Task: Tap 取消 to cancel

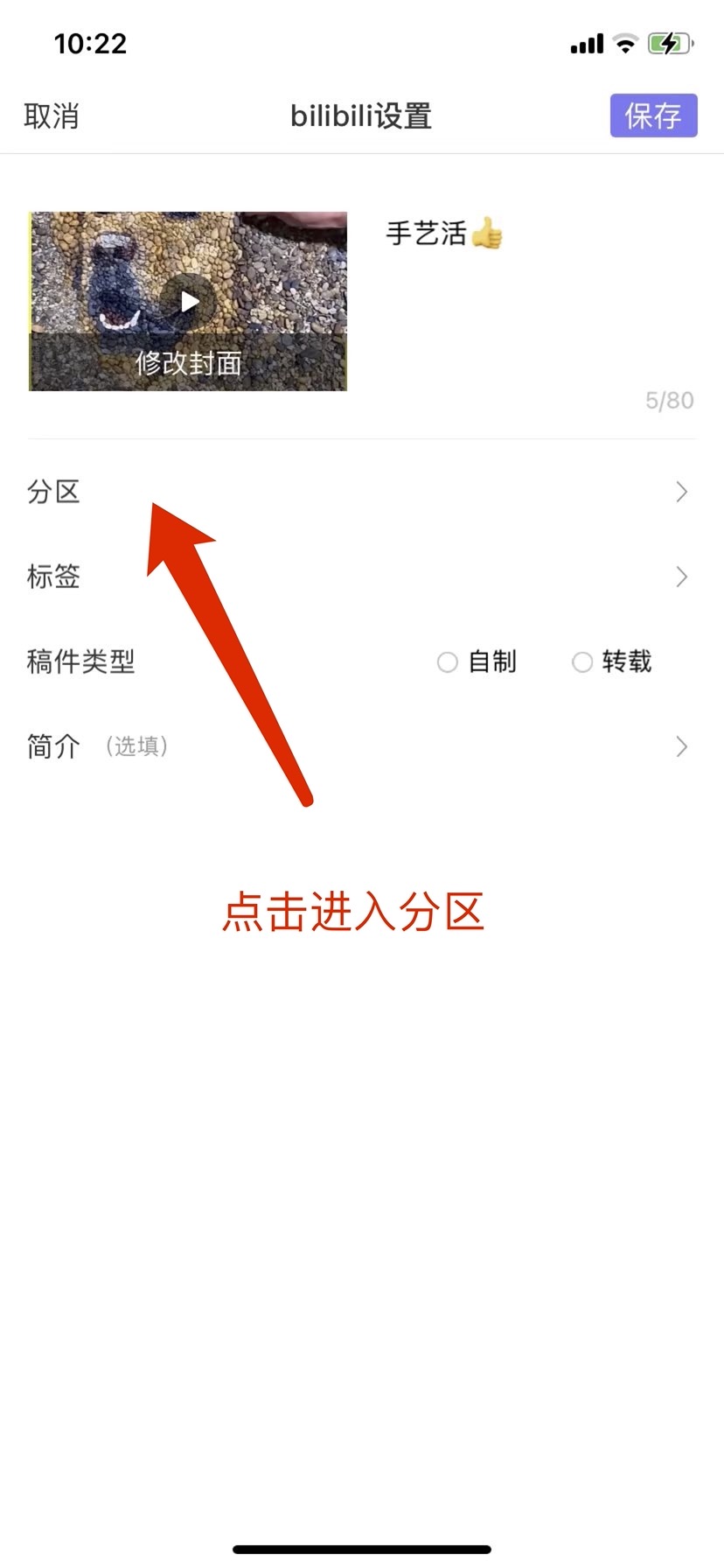Action: coord(52,116)
